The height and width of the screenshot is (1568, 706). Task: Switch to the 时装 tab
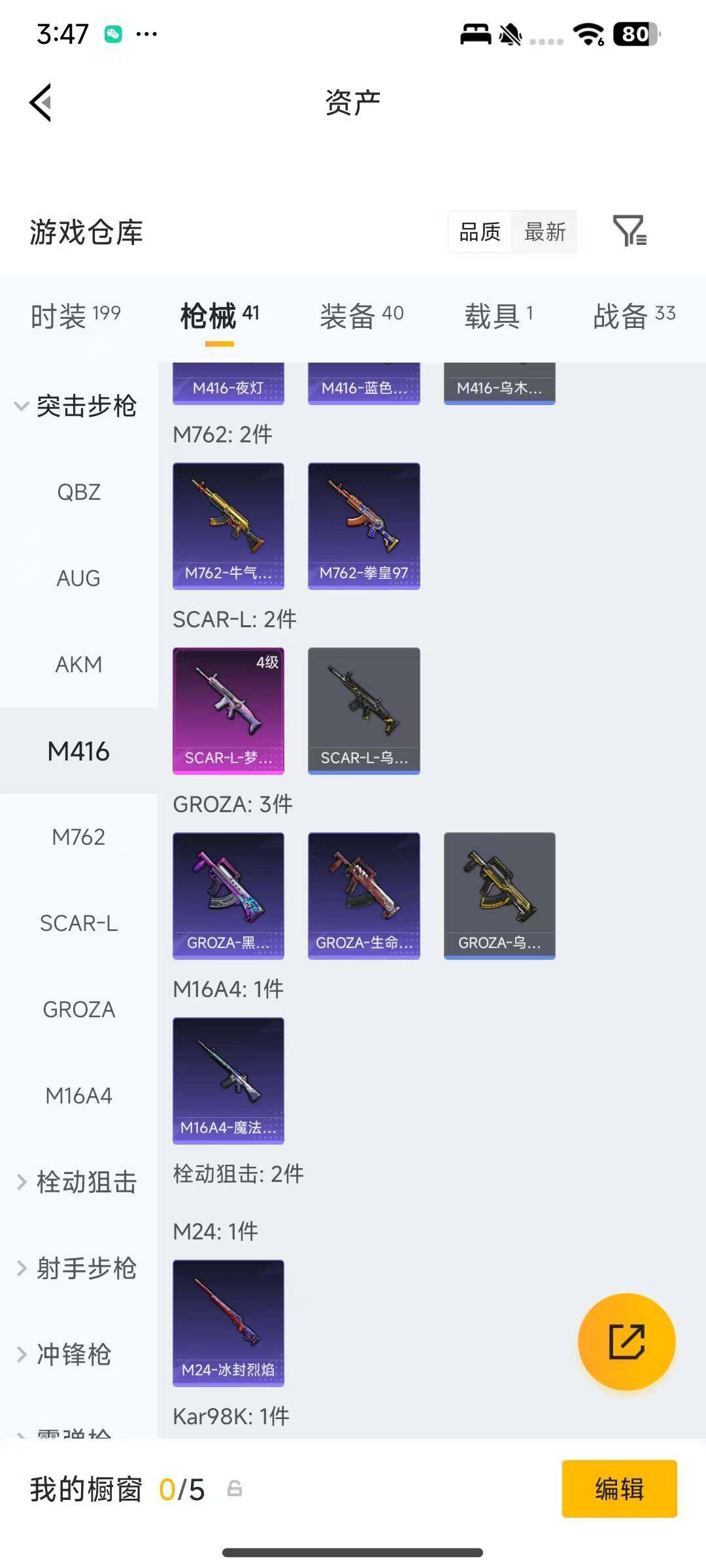75,316
